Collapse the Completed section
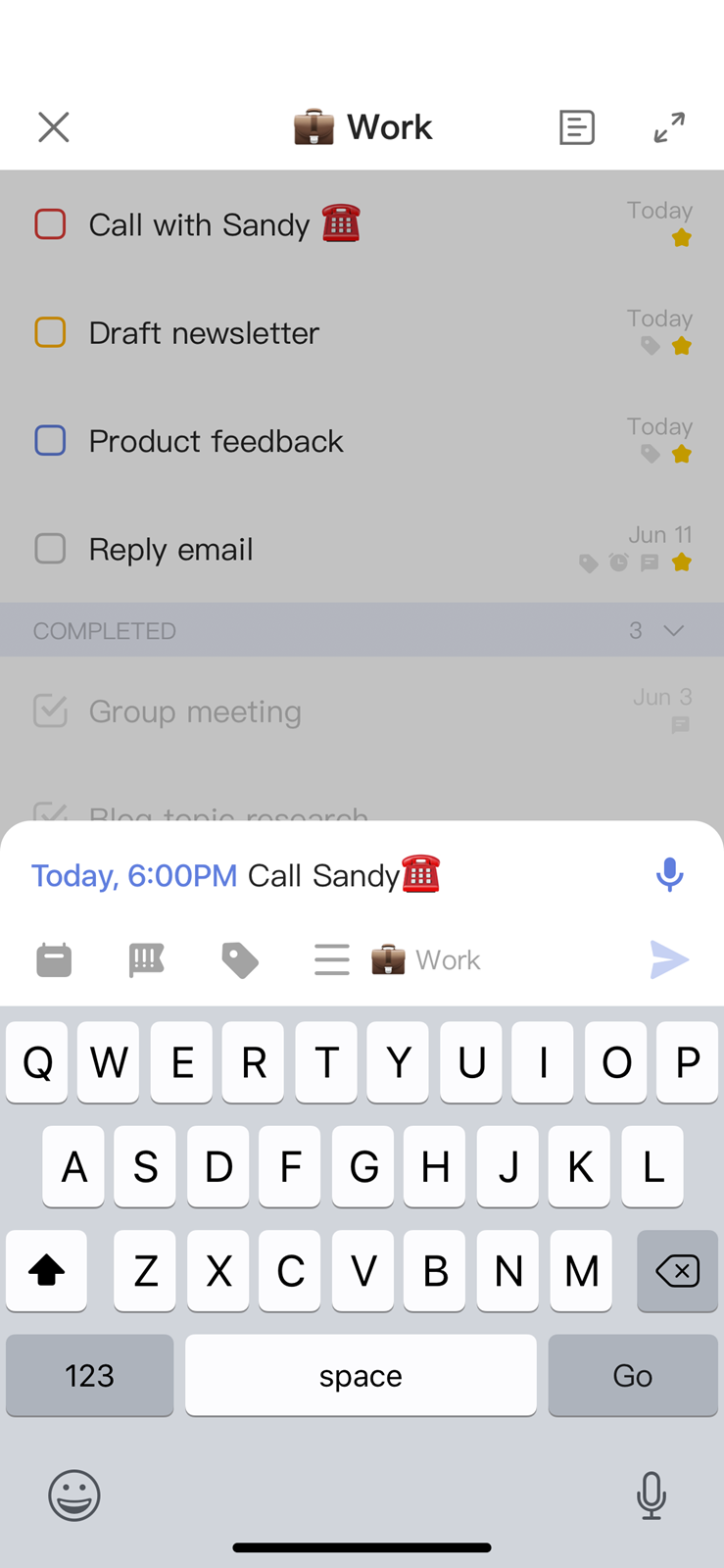Image resolution: width=724 pixels, height=1568 pixels. click(x=673, y=630)
